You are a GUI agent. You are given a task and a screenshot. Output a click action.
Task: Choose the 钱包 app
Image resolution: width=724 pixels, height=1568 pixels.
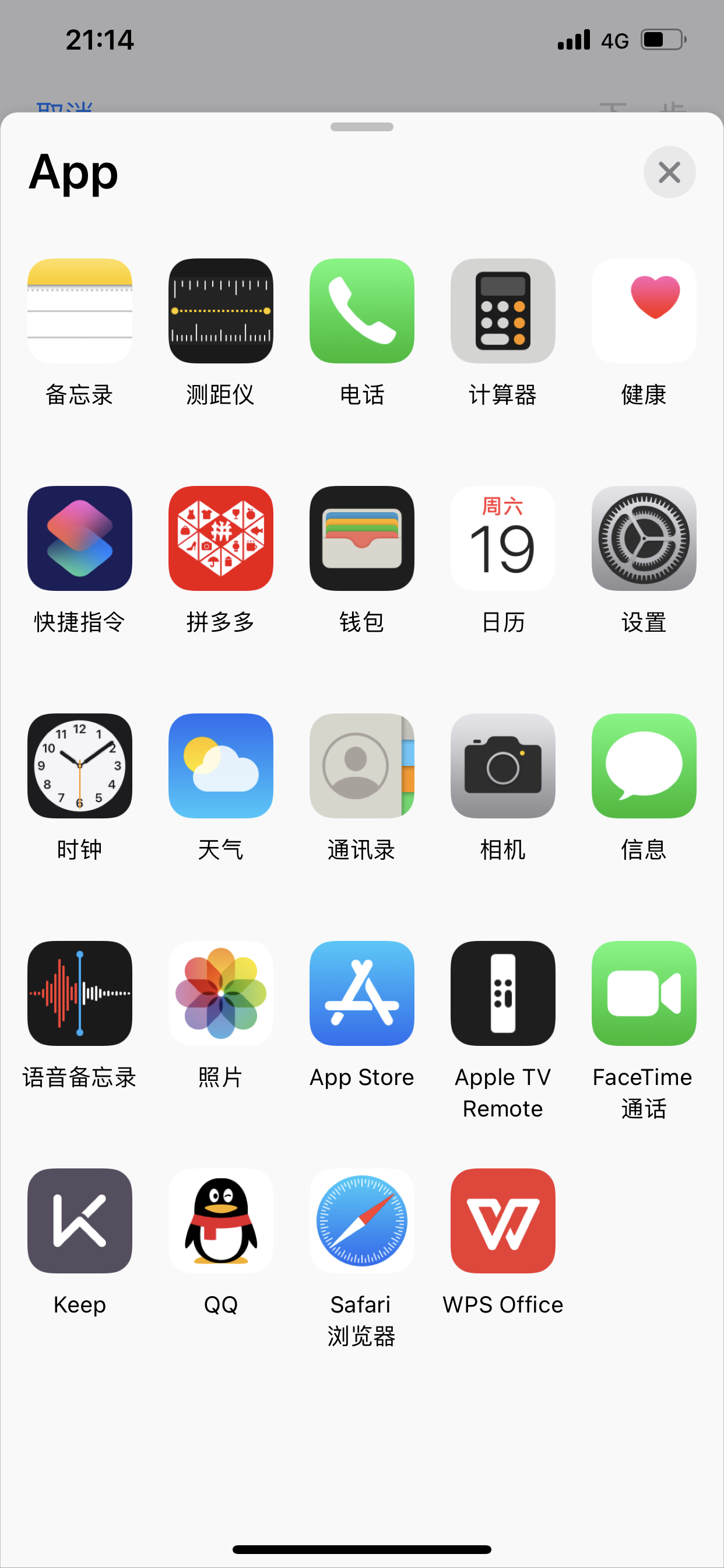(x=362, y=538)
